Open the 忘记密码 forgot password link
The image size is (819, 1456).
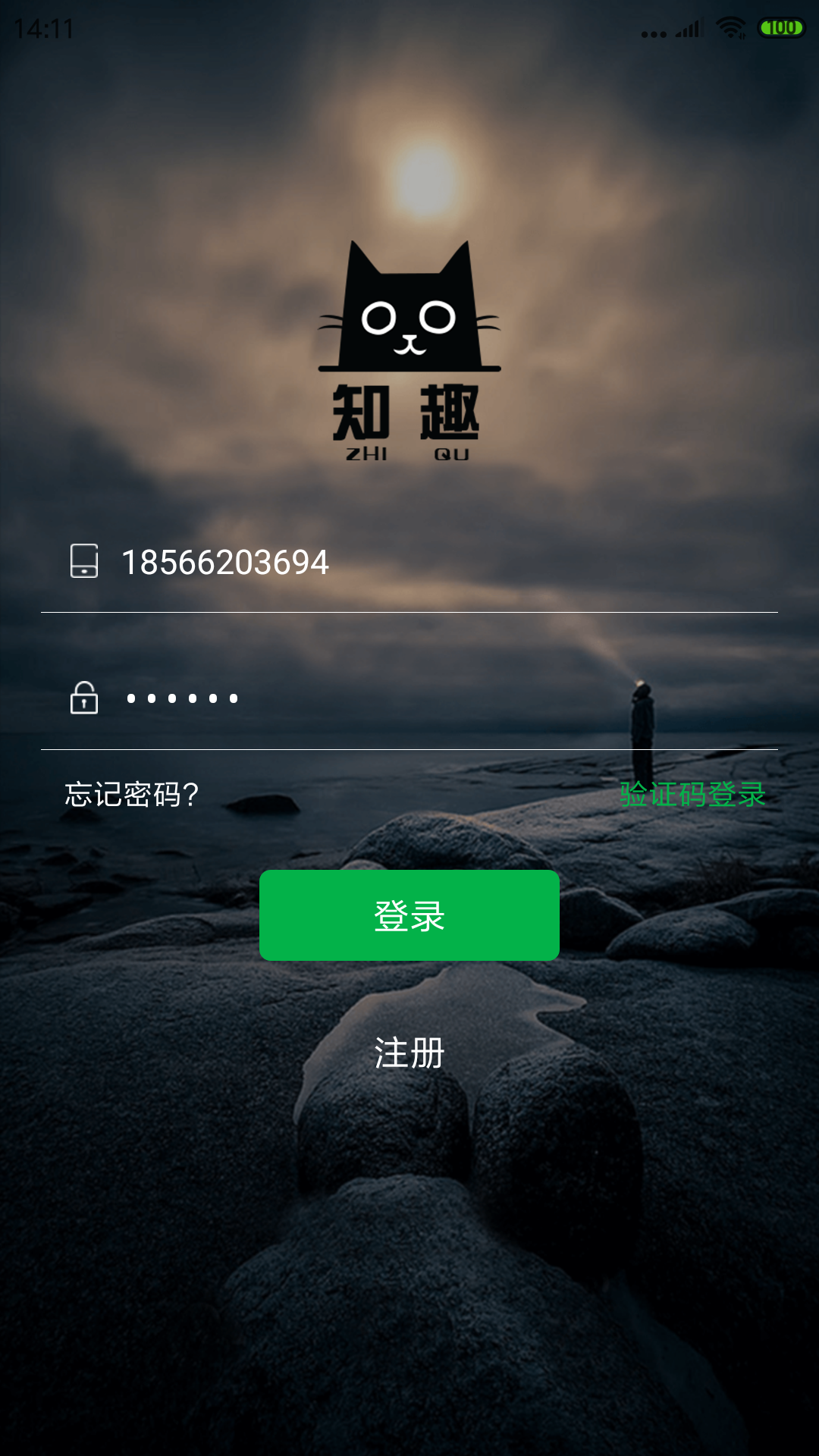click(130, 795)
